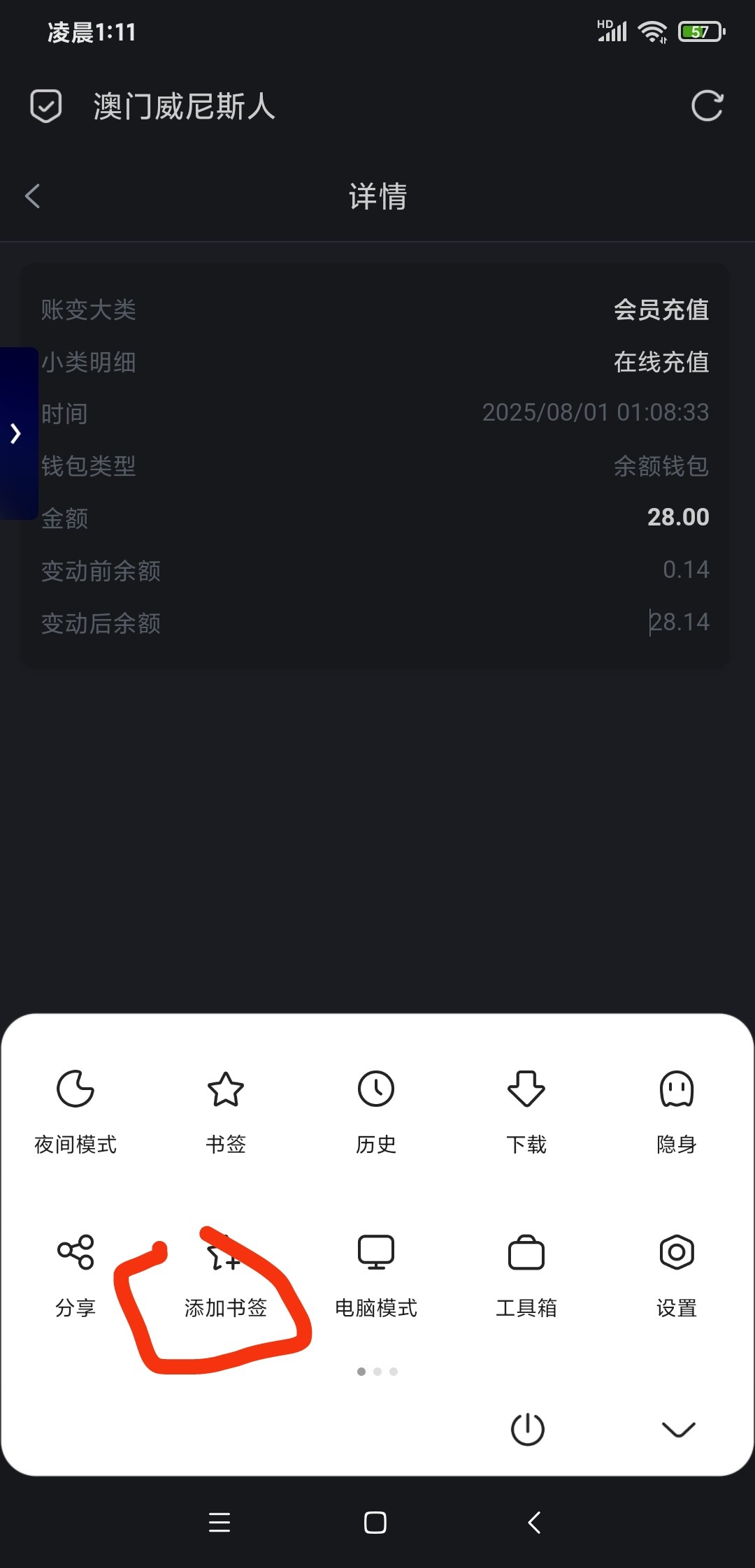Tap the power icon to exit browser
Viewport: 755px width, 1568px height.
point(528,1429)
